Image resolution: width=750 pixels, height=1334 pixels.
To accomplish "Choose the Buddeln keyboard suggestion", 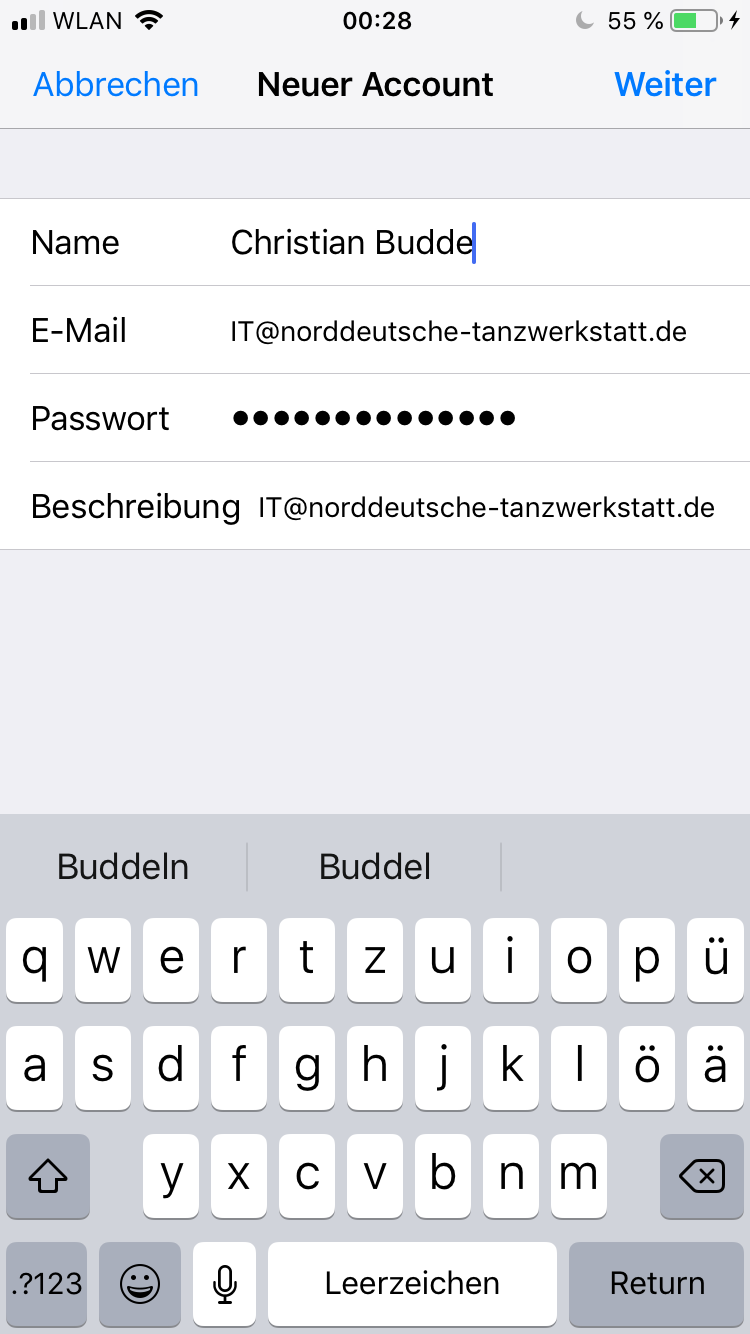I will coord(123,866).
